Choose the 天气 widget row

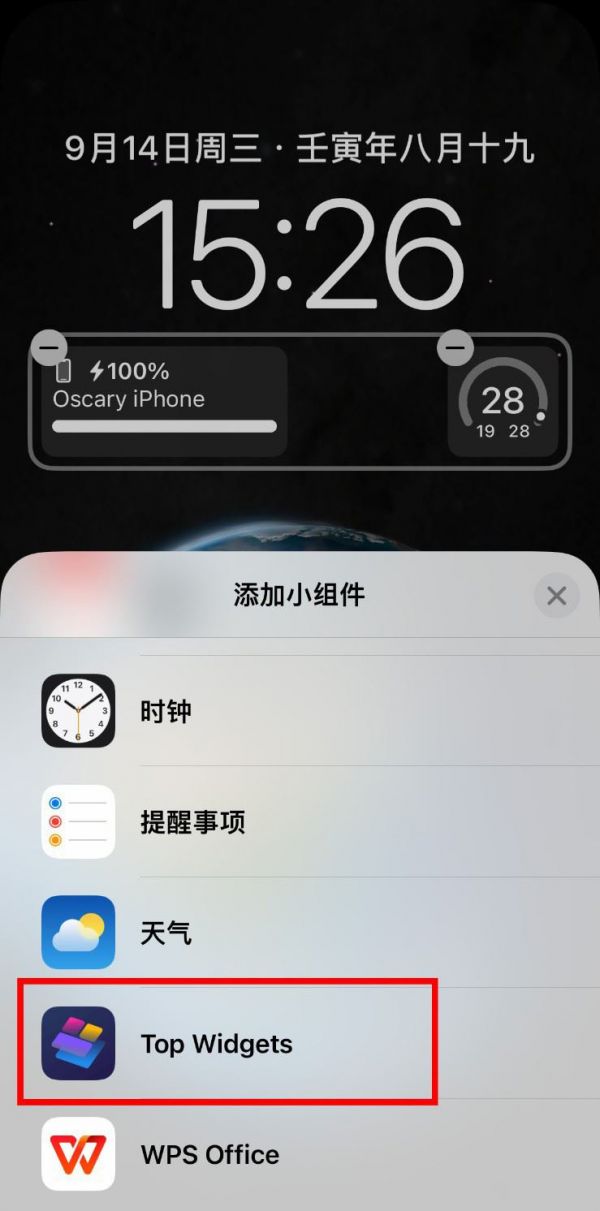[300, 933]
